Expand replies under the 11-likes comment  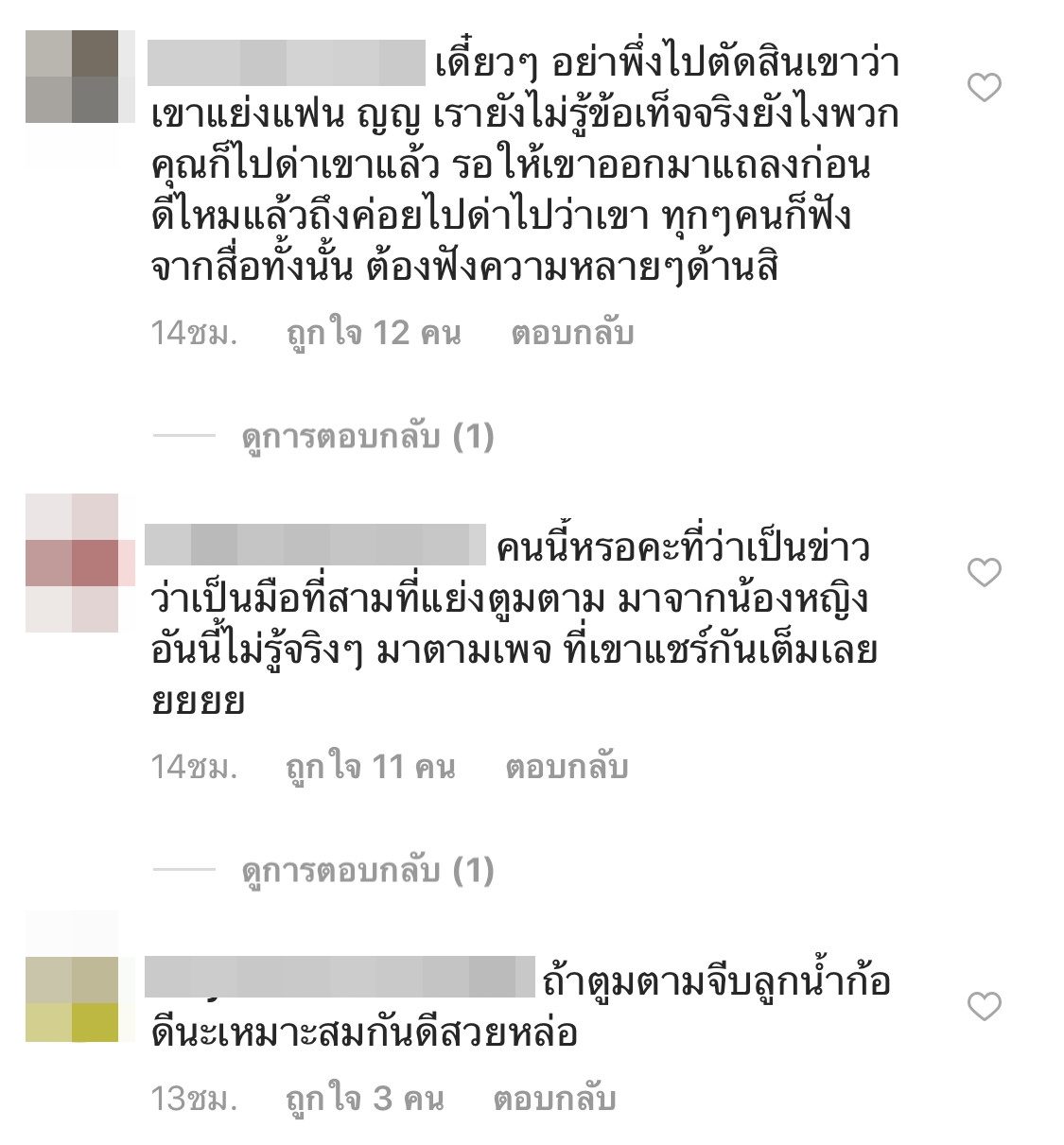(367, 870)
